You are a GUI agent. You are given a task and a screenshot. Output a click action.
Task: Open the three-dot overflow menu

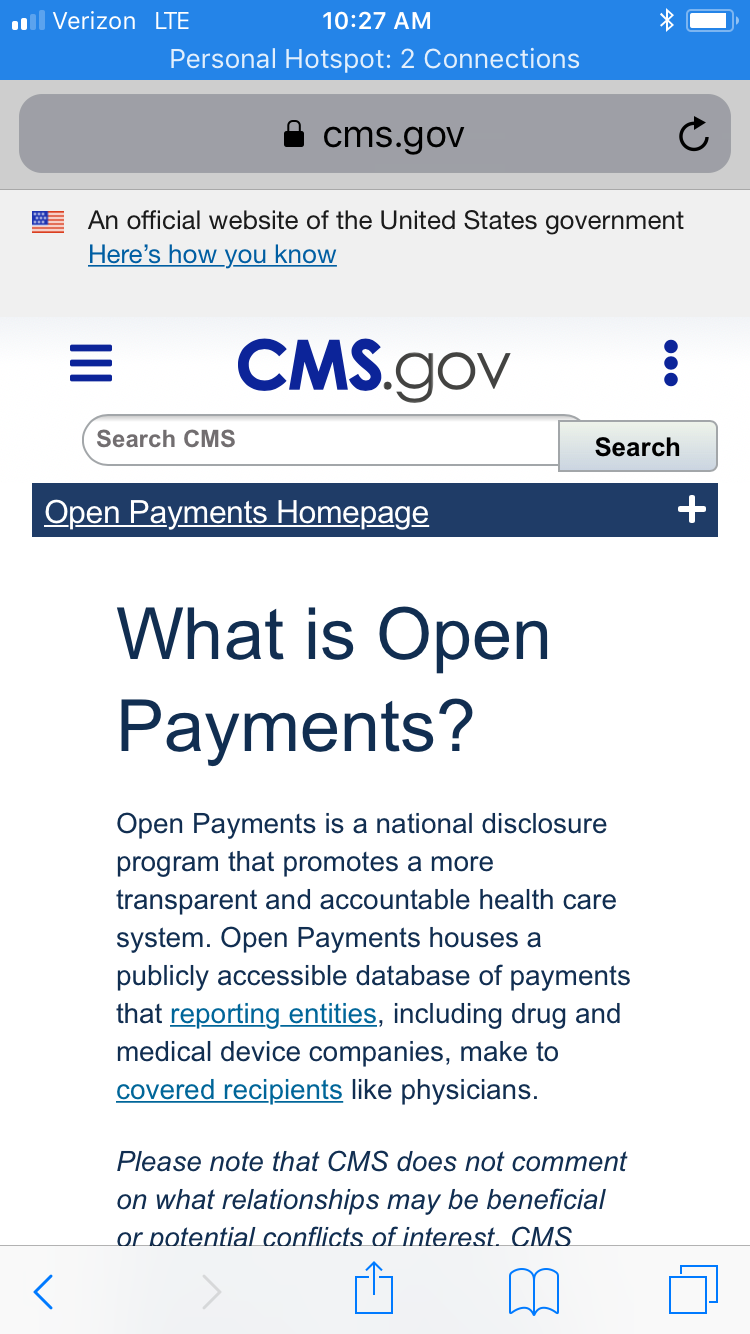(671, 363)
